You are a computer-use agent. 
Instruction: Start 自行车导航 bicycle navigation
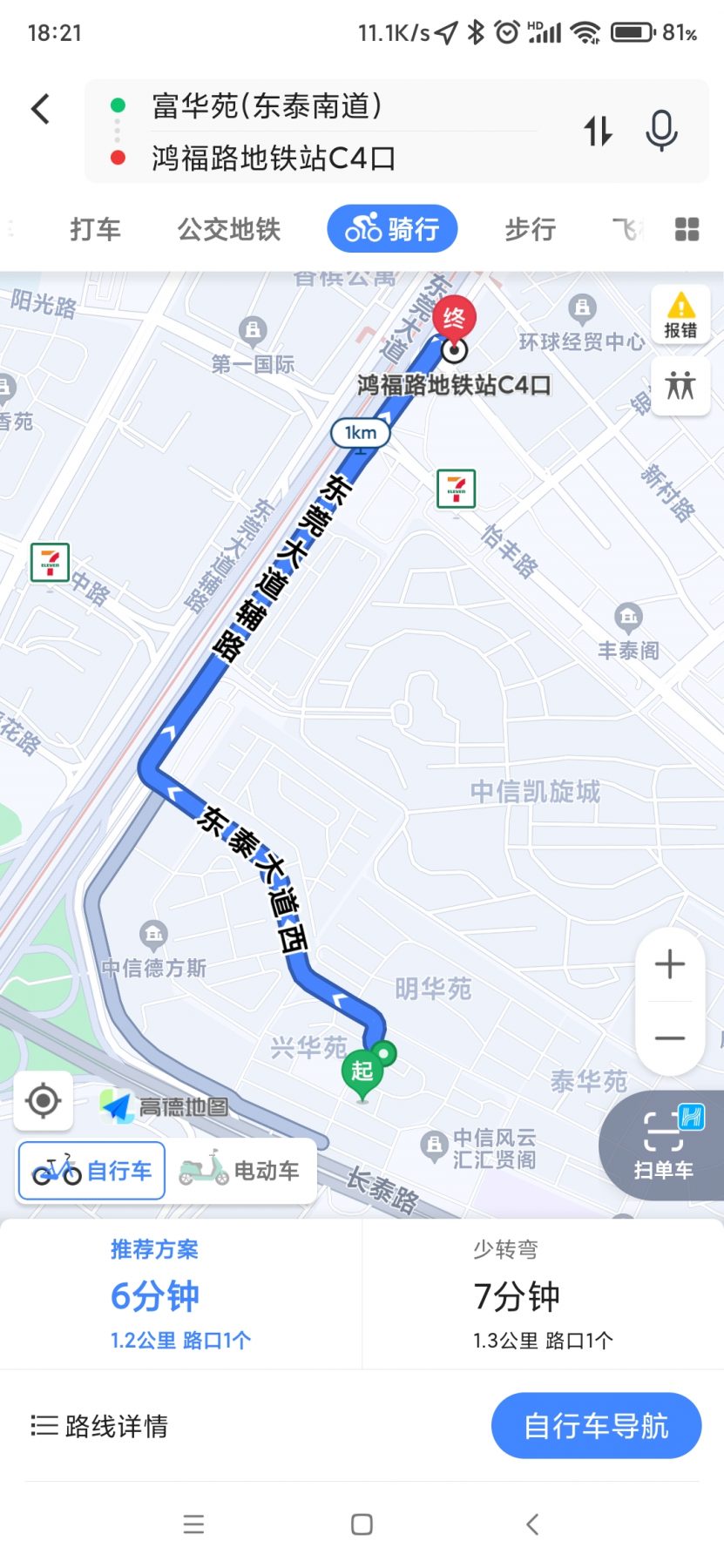pyautogui.click(x=596, y=1426)
